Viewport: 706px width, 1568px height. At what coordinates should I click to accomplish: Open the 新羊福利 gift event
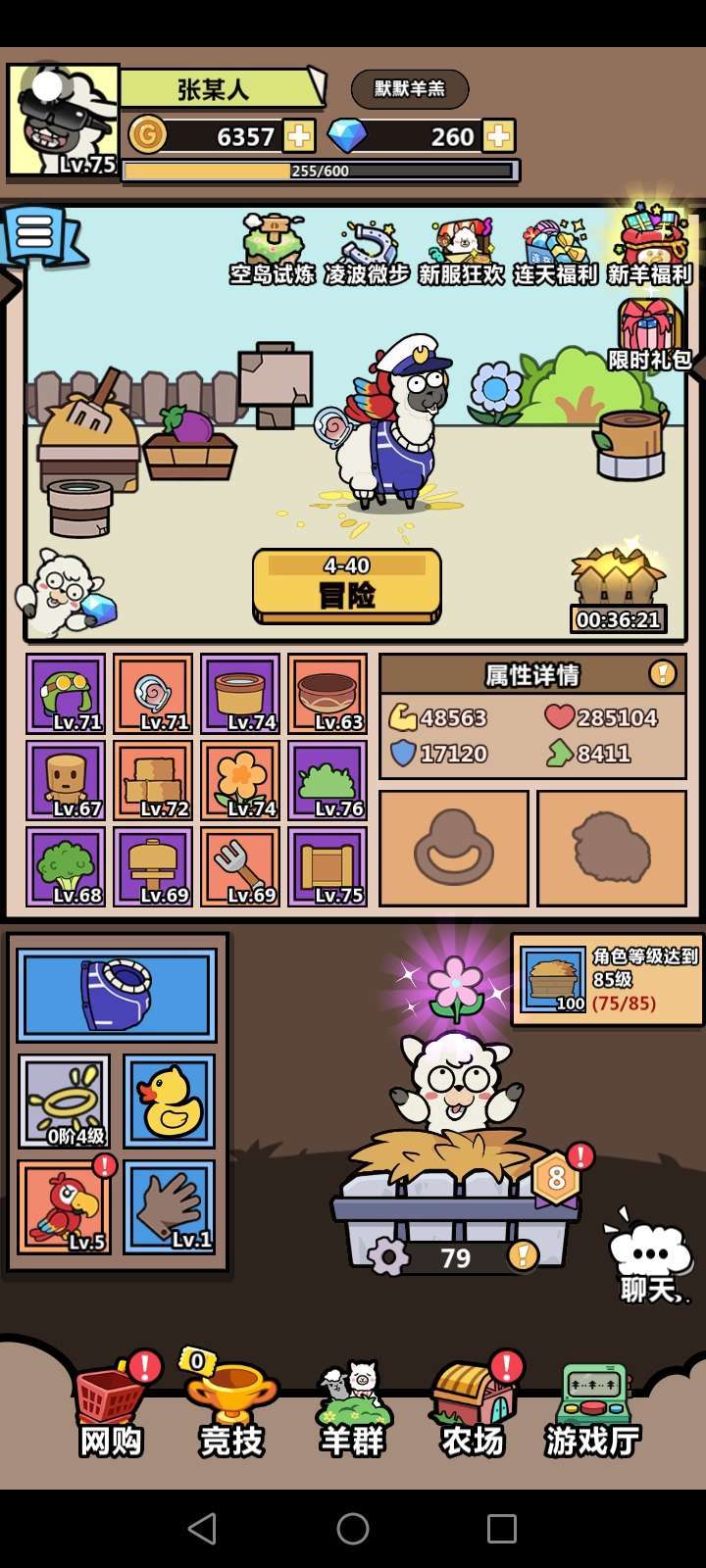point(649,245)
